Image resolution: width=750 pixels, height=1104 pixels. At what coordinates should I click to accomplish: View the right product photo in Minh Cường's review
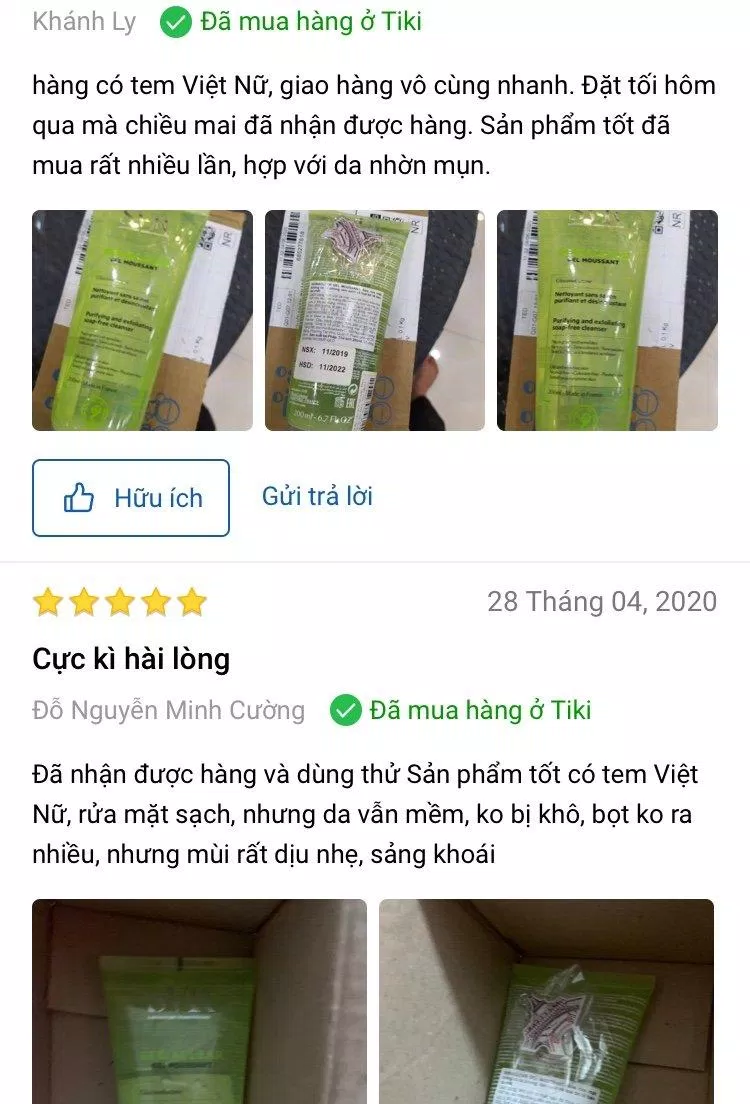(547, 1000)
